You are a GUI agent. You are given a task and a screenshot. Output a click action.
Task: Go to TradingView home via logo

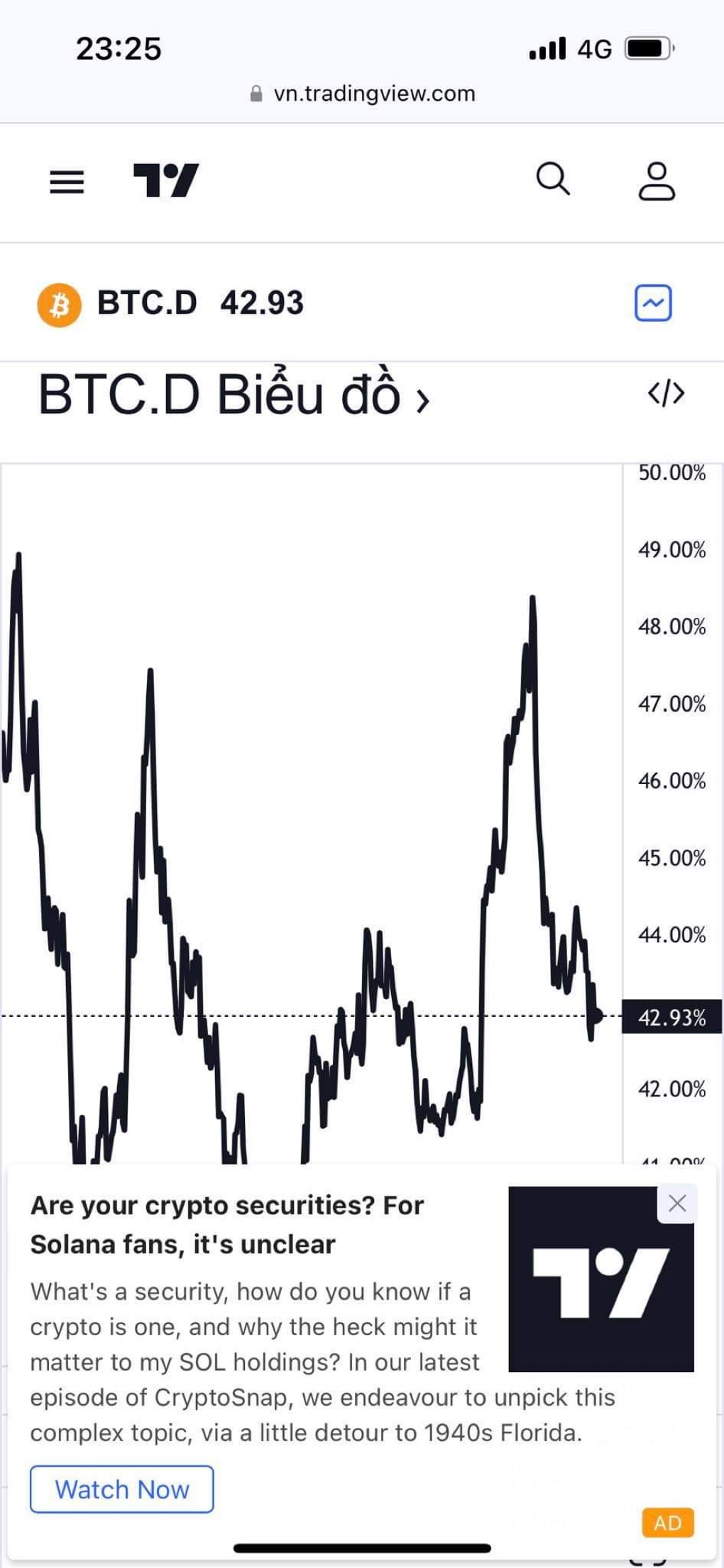(166, 180)
